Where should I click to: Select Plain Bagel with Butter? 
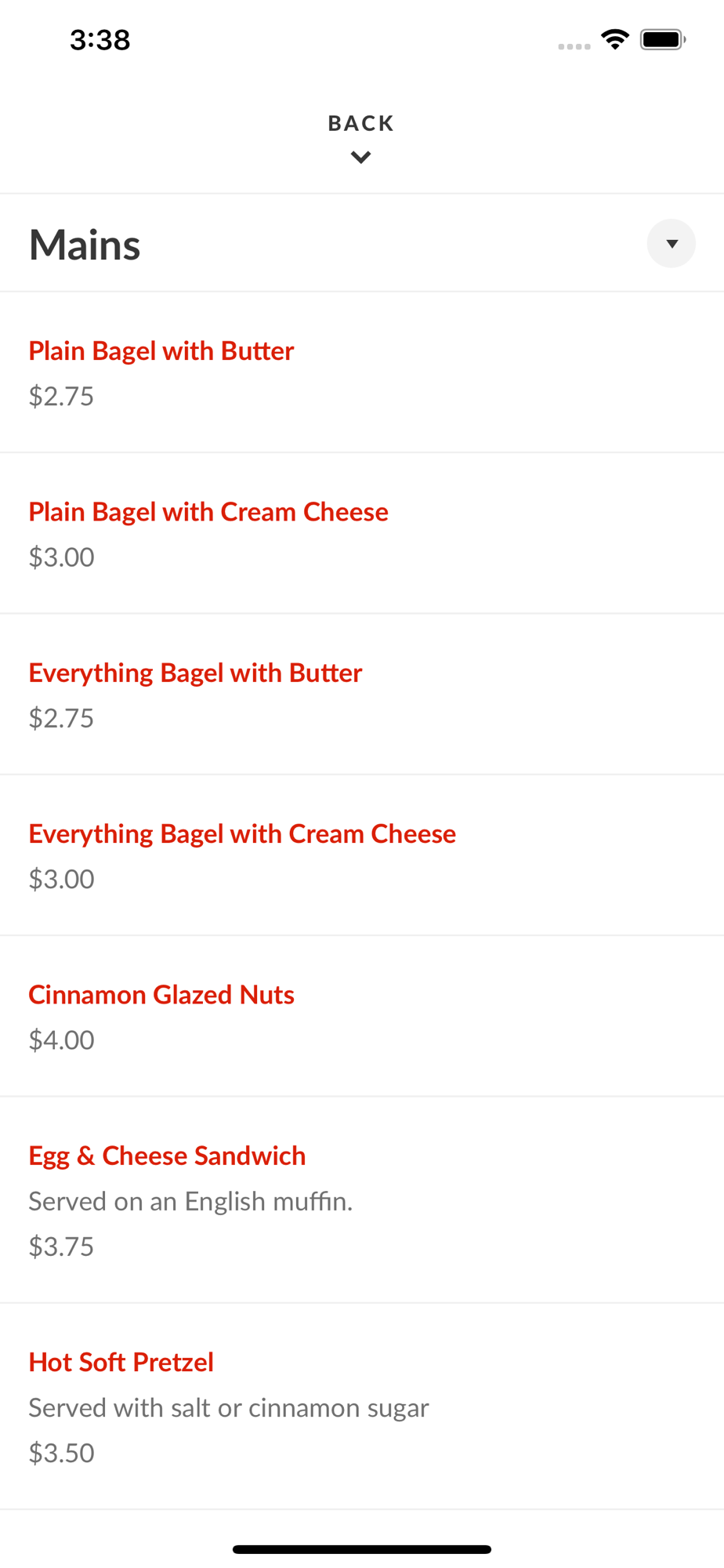tap(362, 372)
